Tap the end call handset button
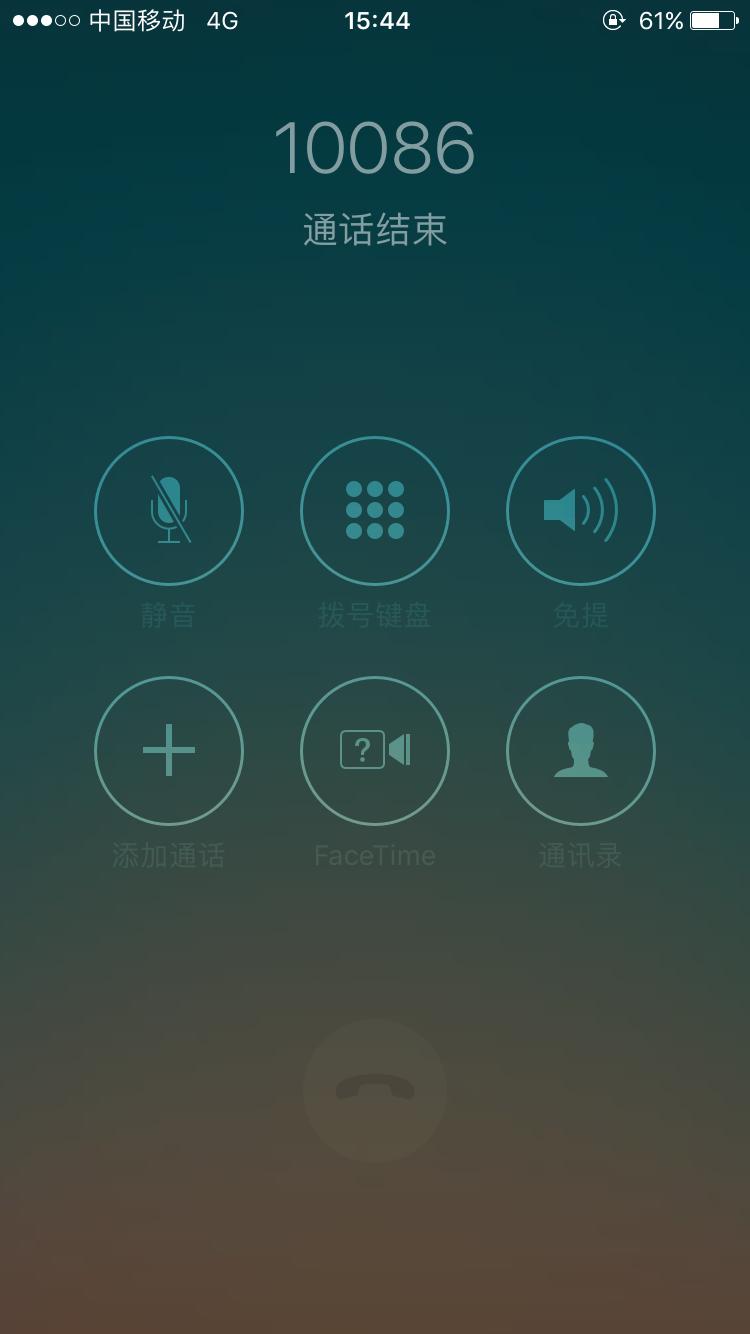The height and width of the screenshot is (1334, 750). (x=375, y=1091)
